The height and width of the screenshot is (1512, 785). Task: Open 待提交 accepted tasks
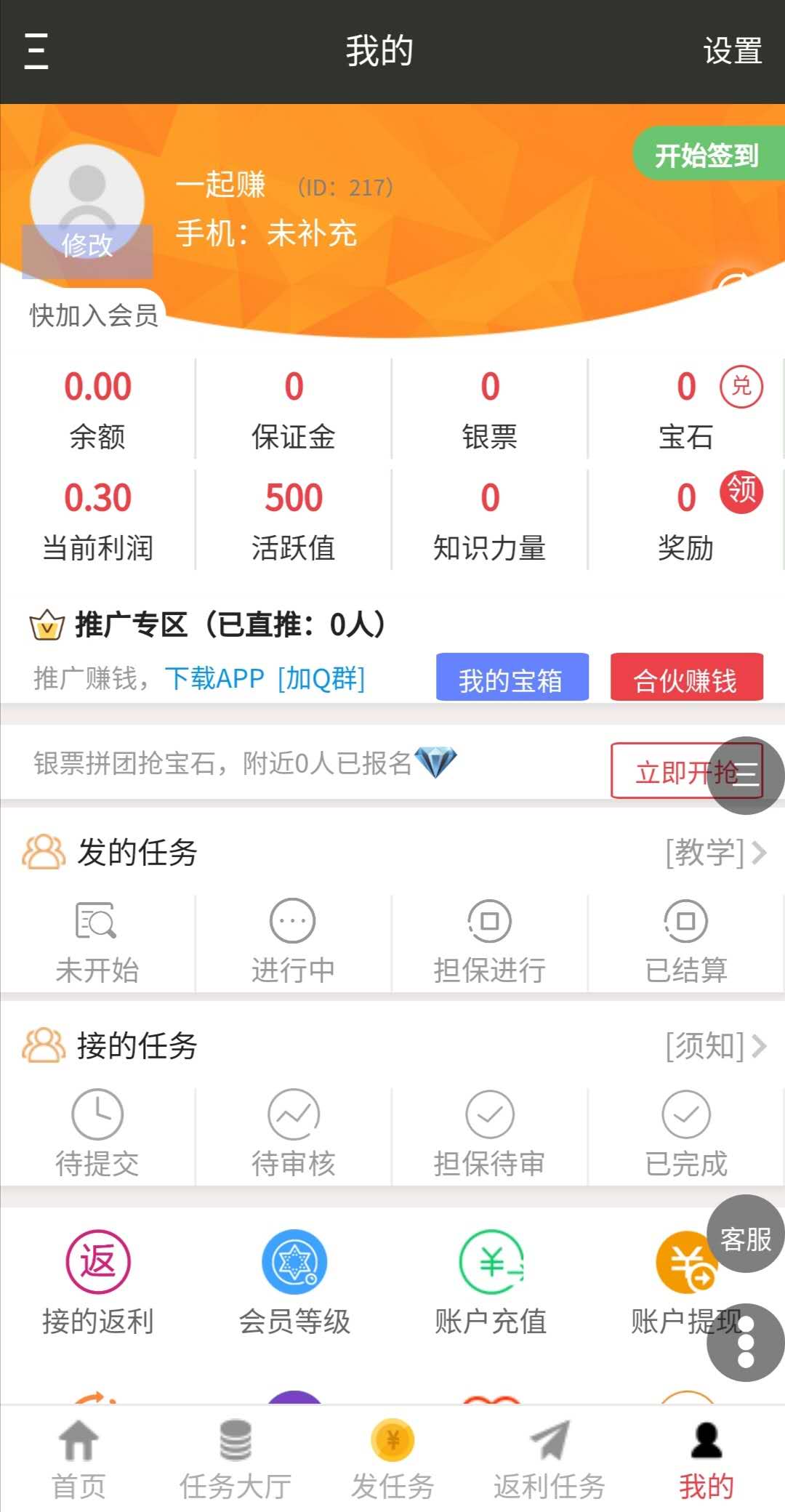(97, 1135)
